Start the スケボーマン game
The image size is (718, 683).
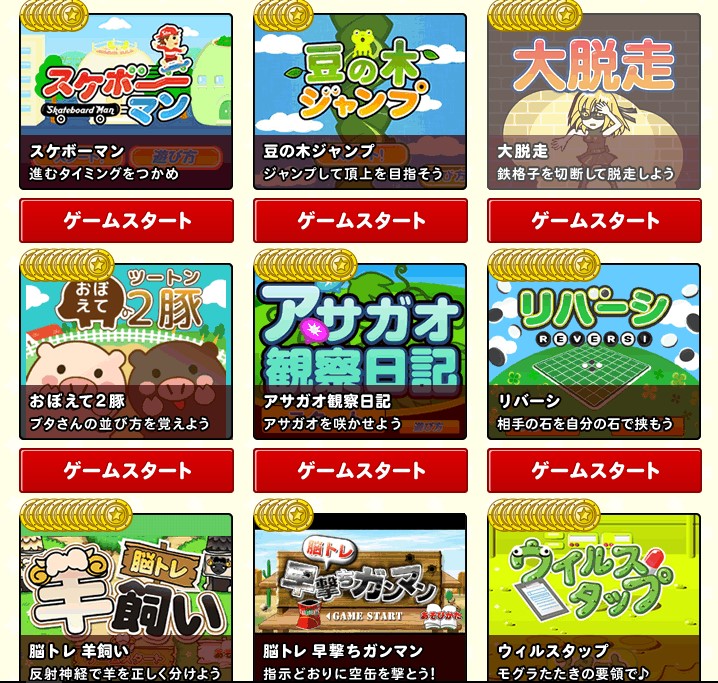(x=126, y=220)
